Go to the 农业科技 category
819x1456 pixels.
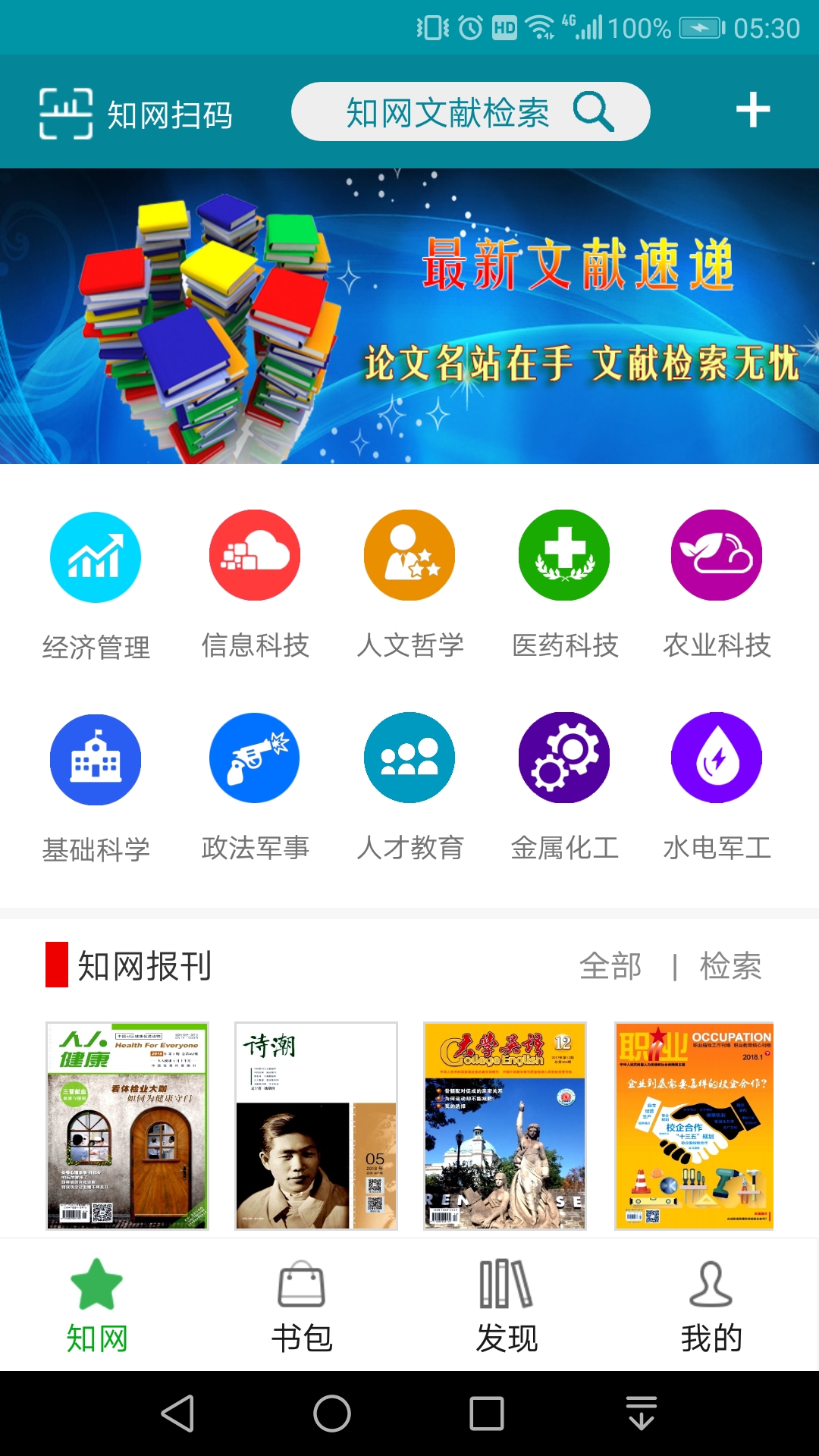coord(717,580)
